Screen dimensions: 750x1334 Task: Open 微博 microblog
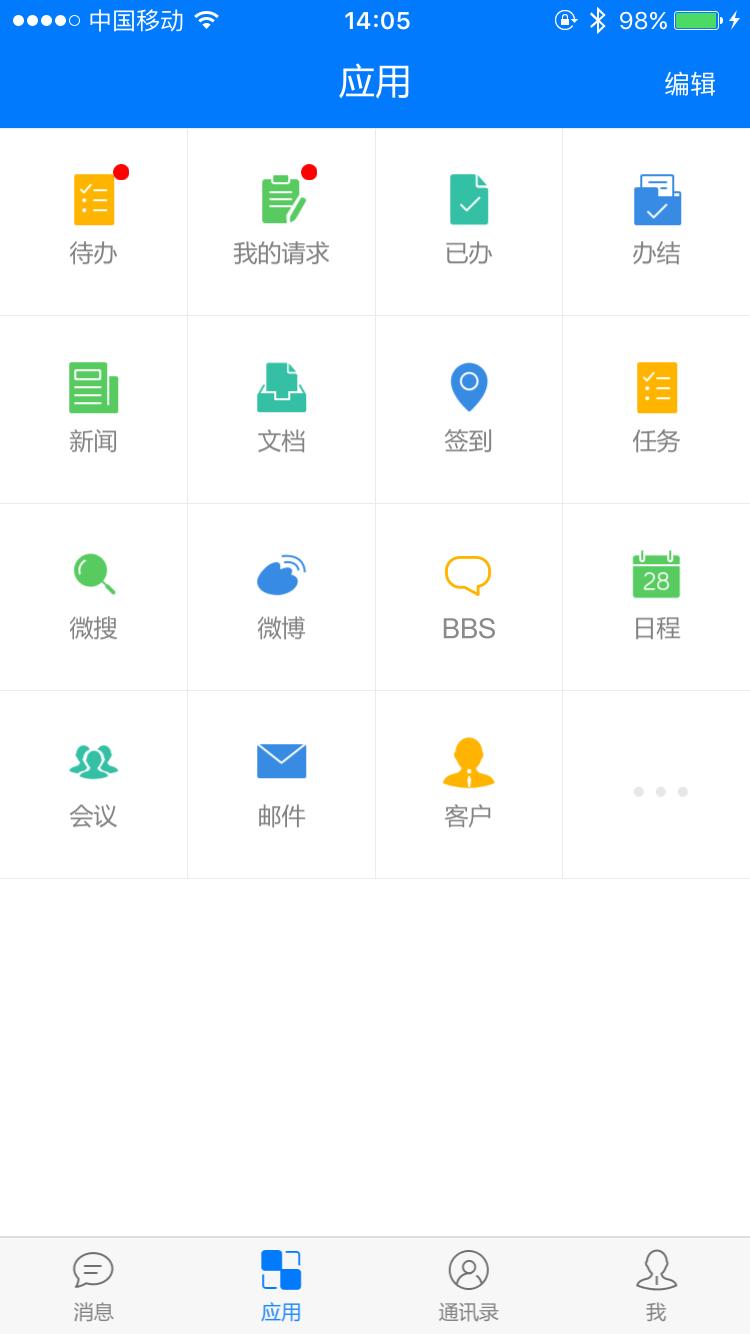[x=281, y=597]
